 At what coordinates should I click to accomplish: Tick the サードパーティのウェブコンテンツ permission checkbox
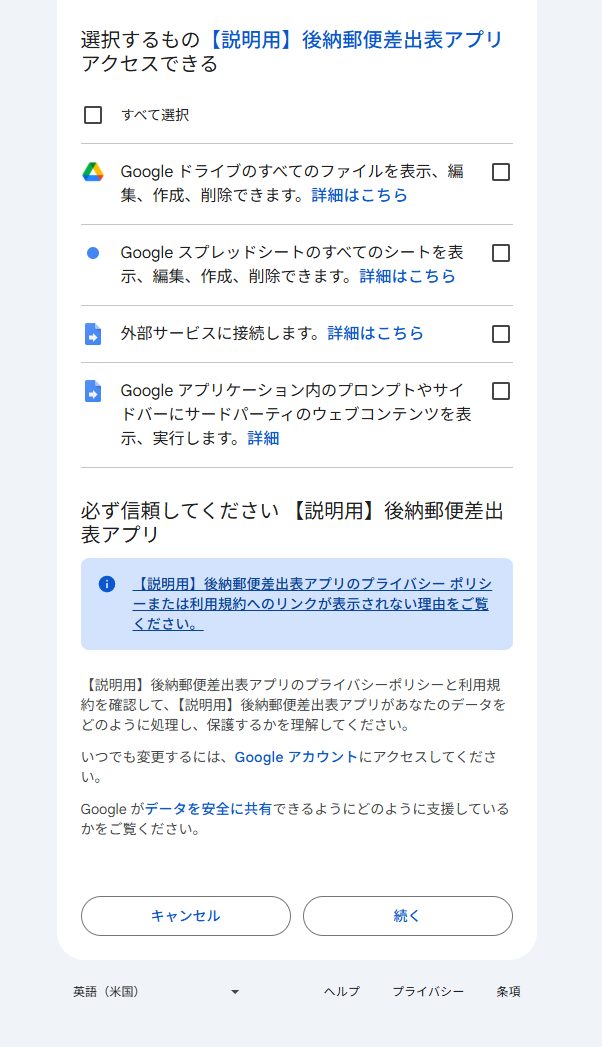501,391
